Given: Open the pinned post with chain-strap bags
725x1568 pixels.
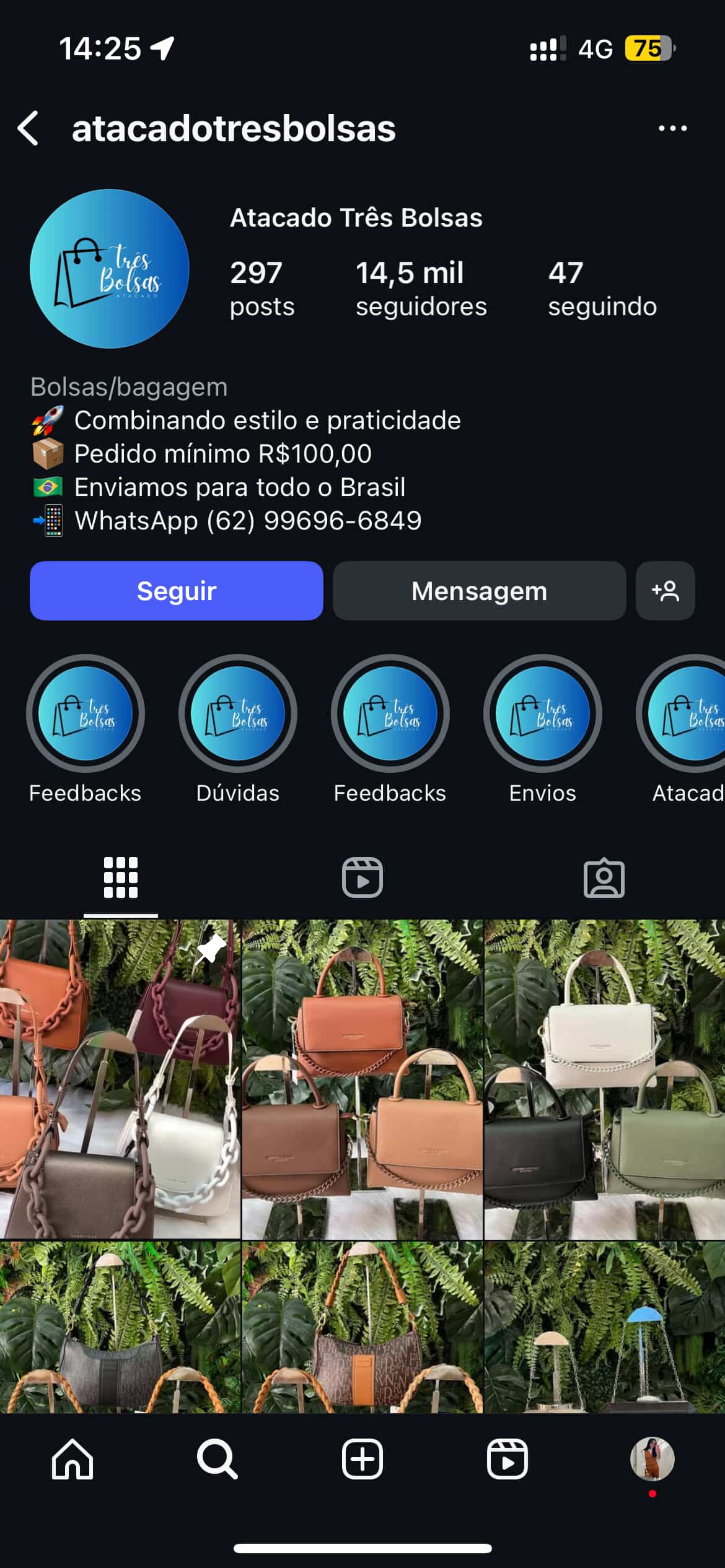Looking at the screenshot, I should coord(120,1079).
